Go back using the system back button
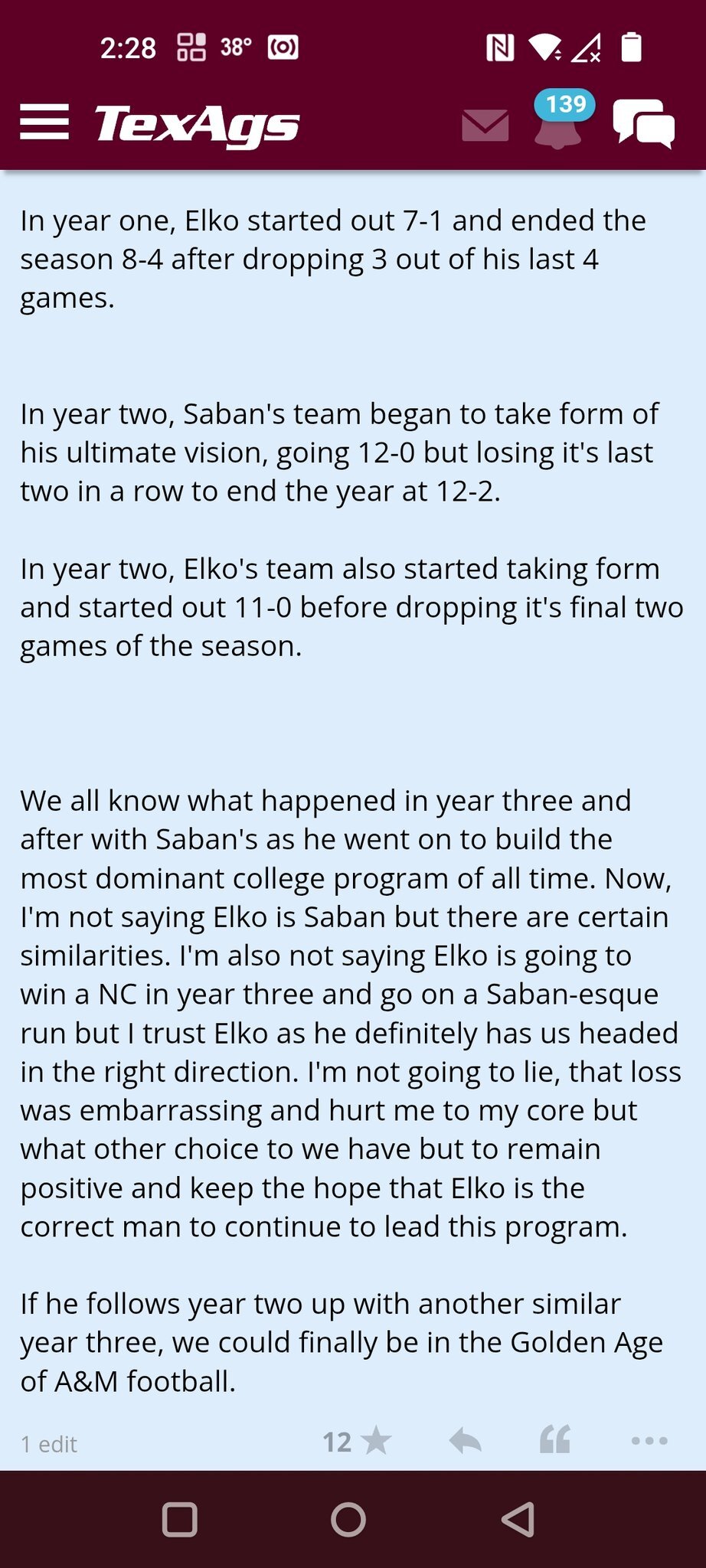The width and height of the screenshot is (706, 1568). tap(518, 1519)
